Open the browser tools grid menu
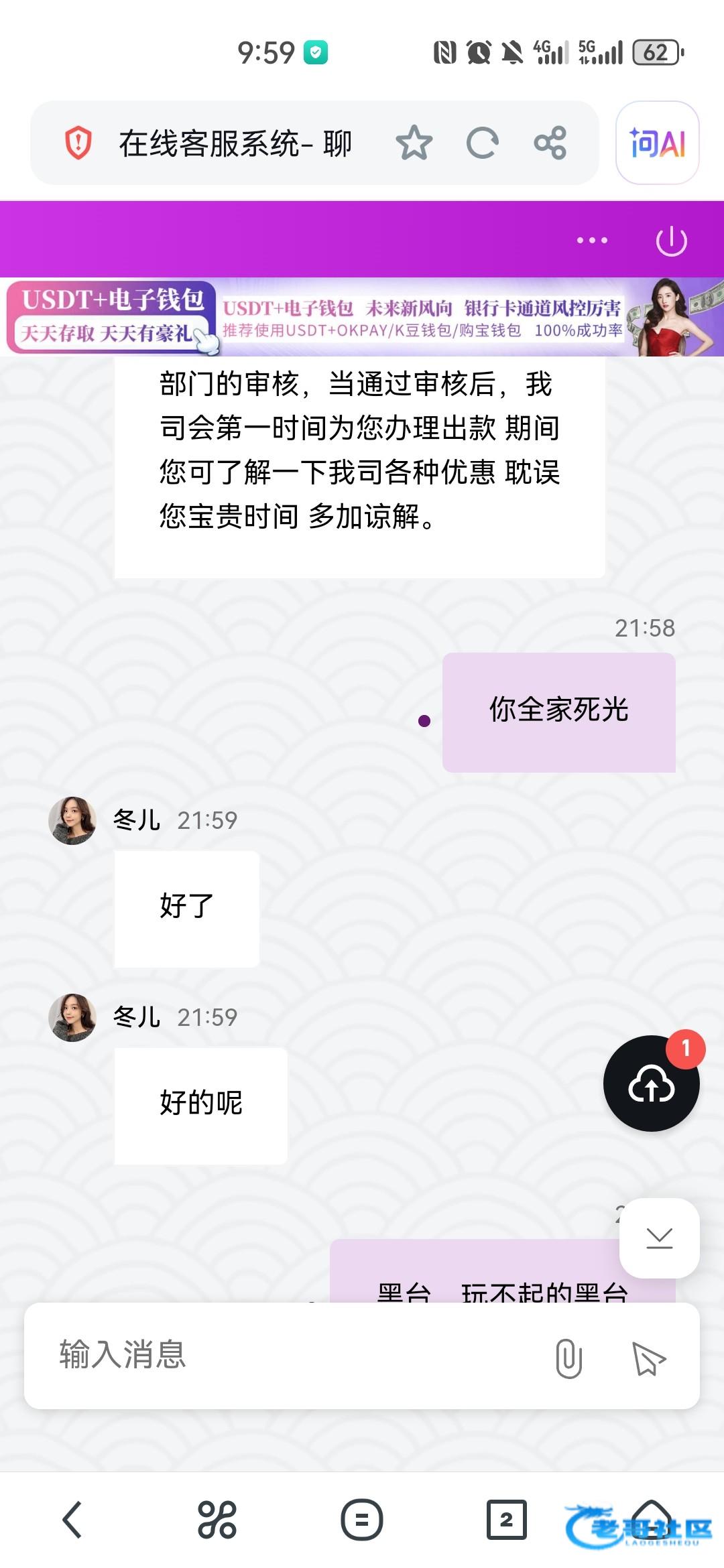Screen dimensions: 724x1568 coord(217,1519)
